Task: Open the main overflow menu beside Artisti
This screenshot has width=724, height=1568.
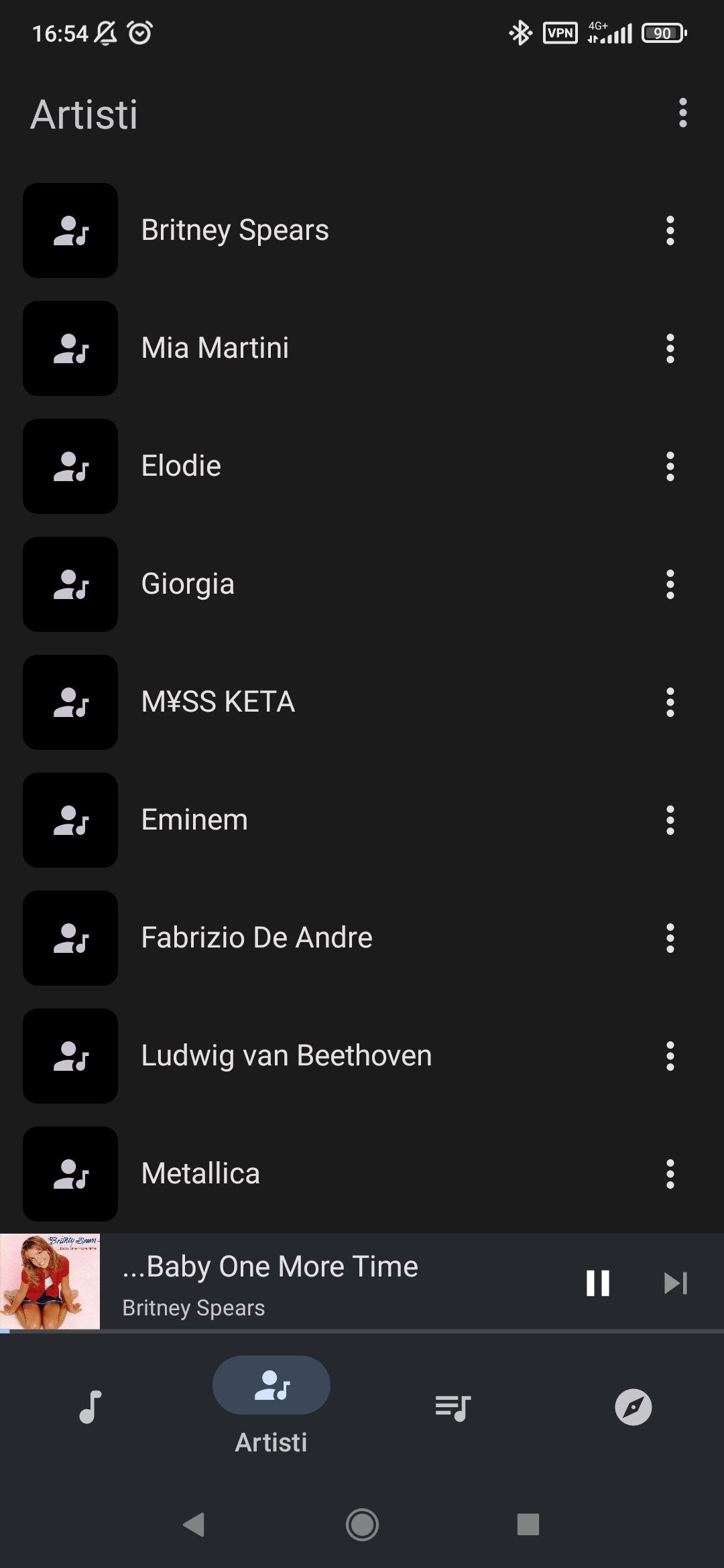Action: [682, 113]
